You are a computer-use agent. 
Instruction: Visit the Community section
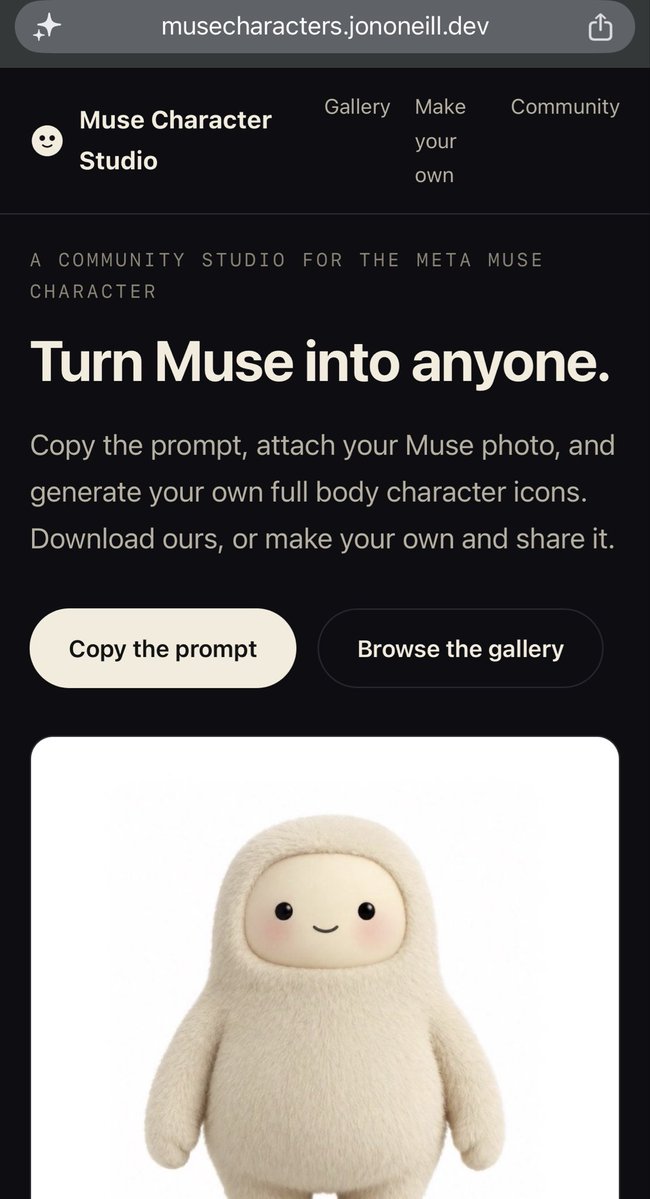pos(565,107)
